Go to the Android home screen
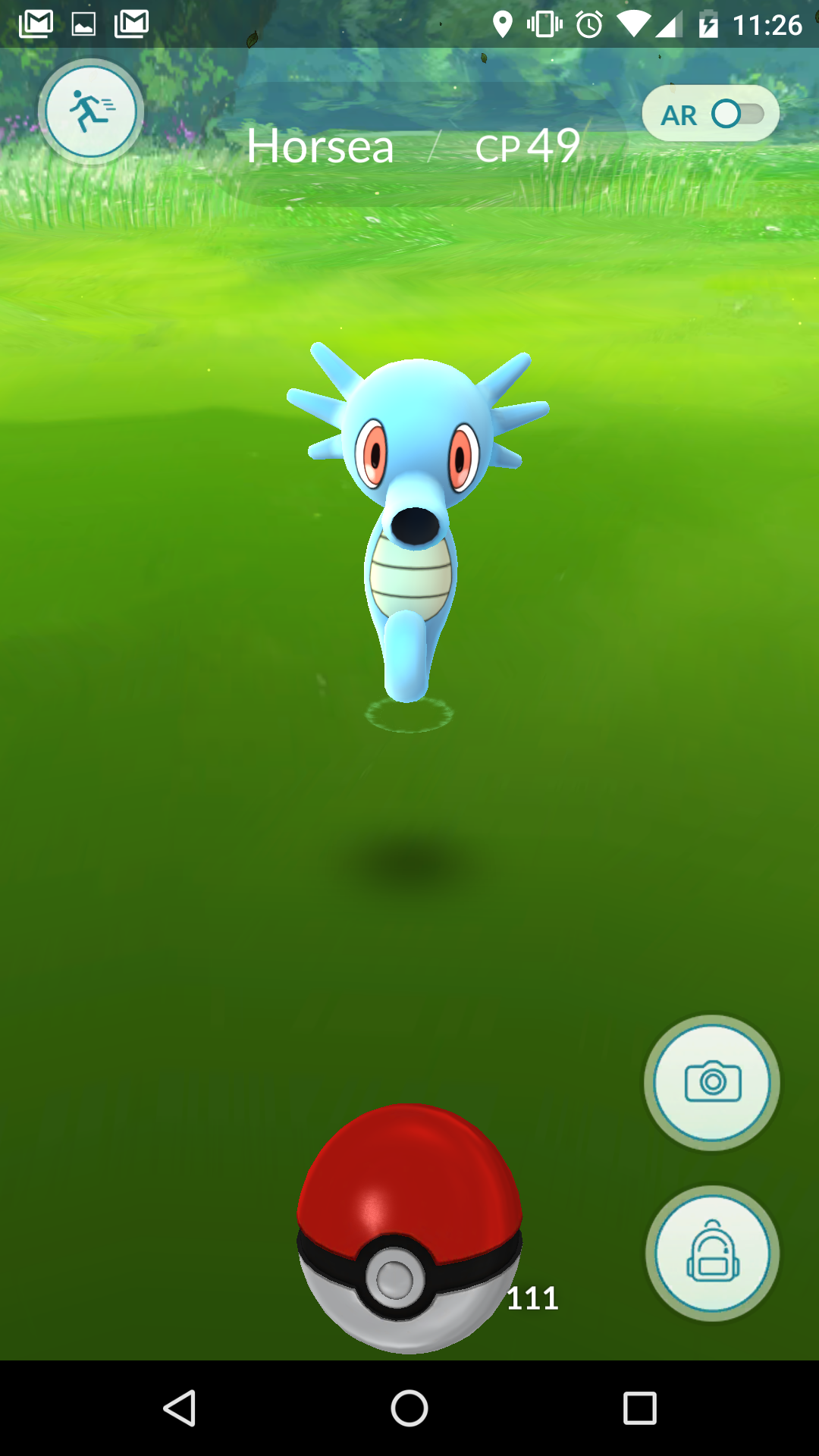The height and width of the screenshot is (1456, 819). (x=409, y=1408)
